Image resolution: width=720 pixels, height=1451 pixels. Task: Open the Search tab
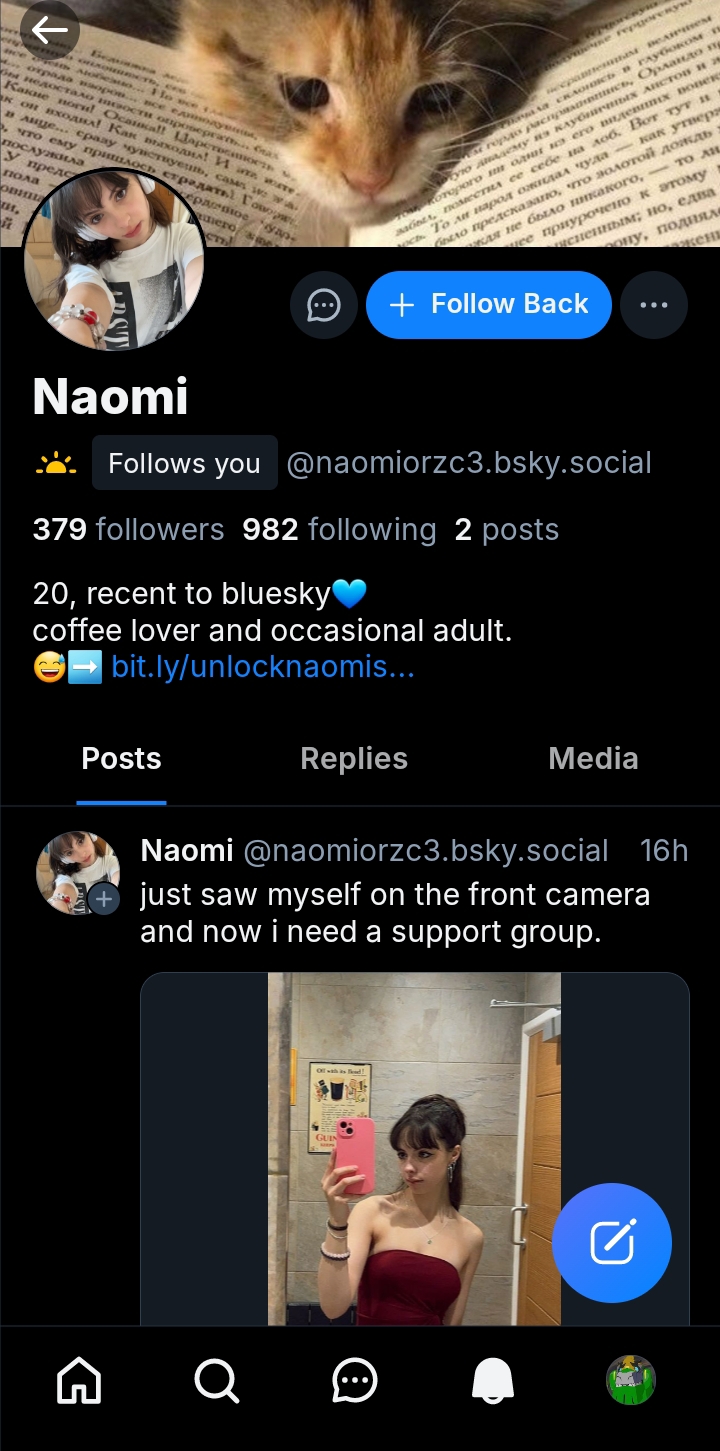click(x=216, y=1381)
